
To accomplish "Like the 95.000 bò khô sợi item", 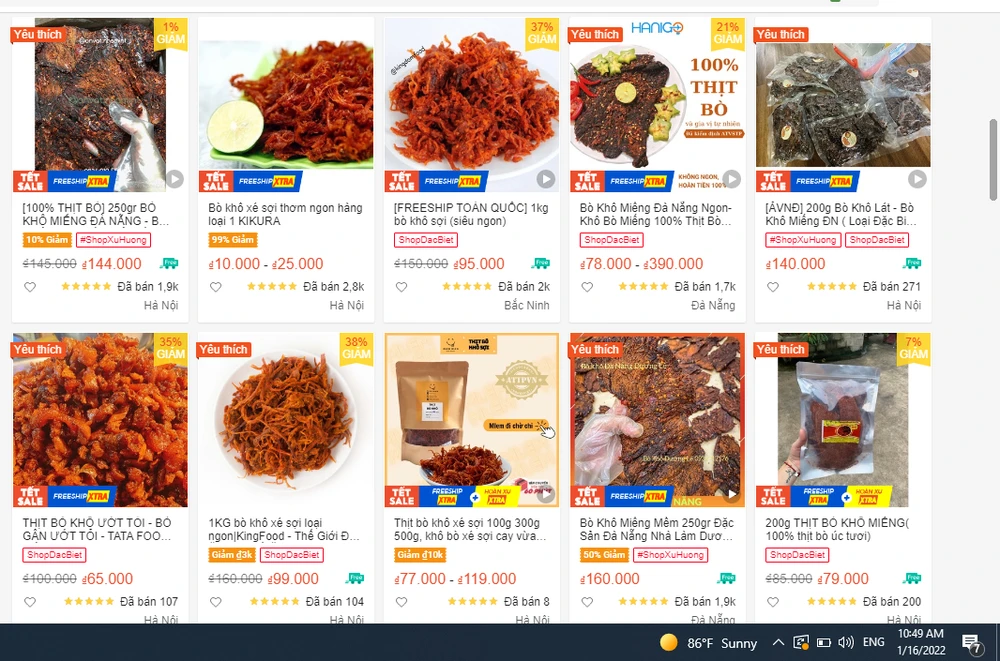I will [x=401, y=287].
